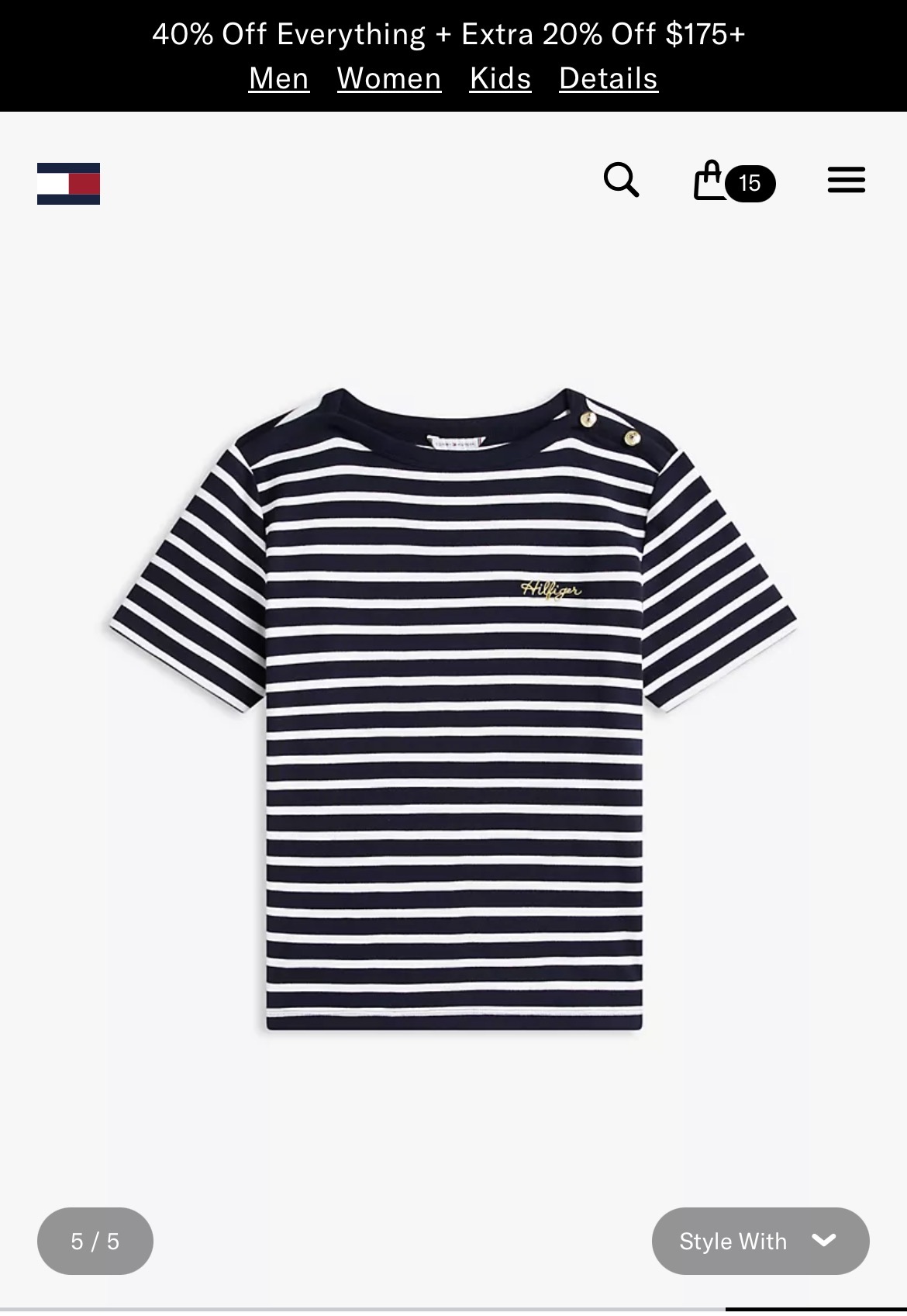Open the Women sale link
Viewport: 907px width, 1316px height.
389,78
